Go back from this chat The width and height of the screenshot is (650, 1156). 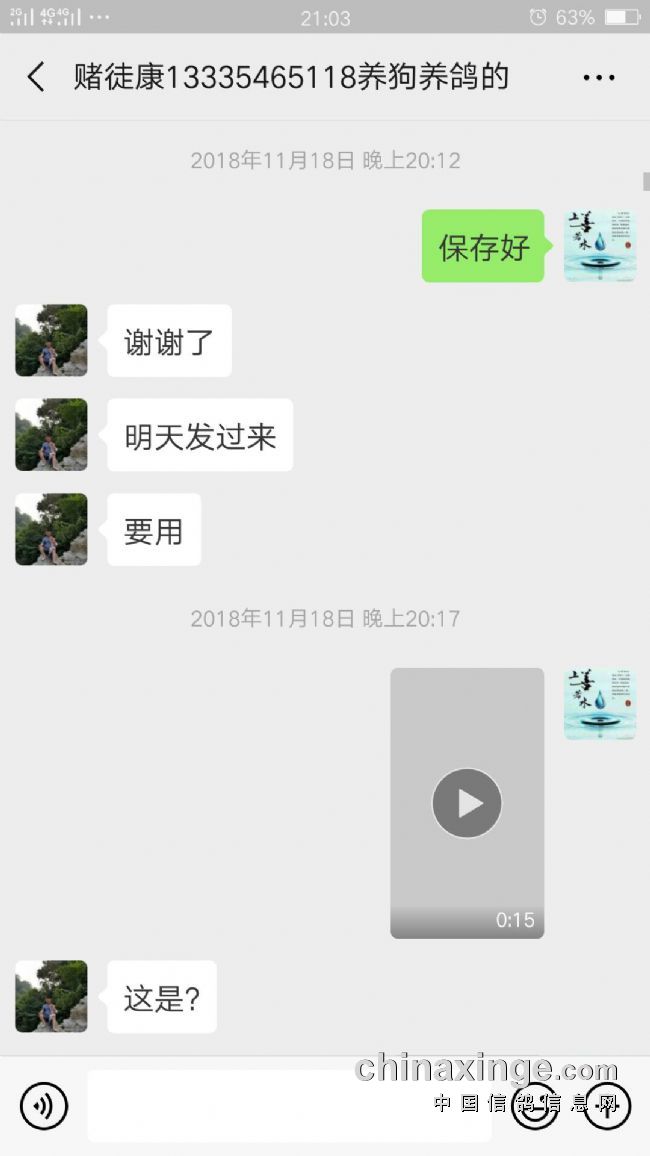(x=36, y=77)
